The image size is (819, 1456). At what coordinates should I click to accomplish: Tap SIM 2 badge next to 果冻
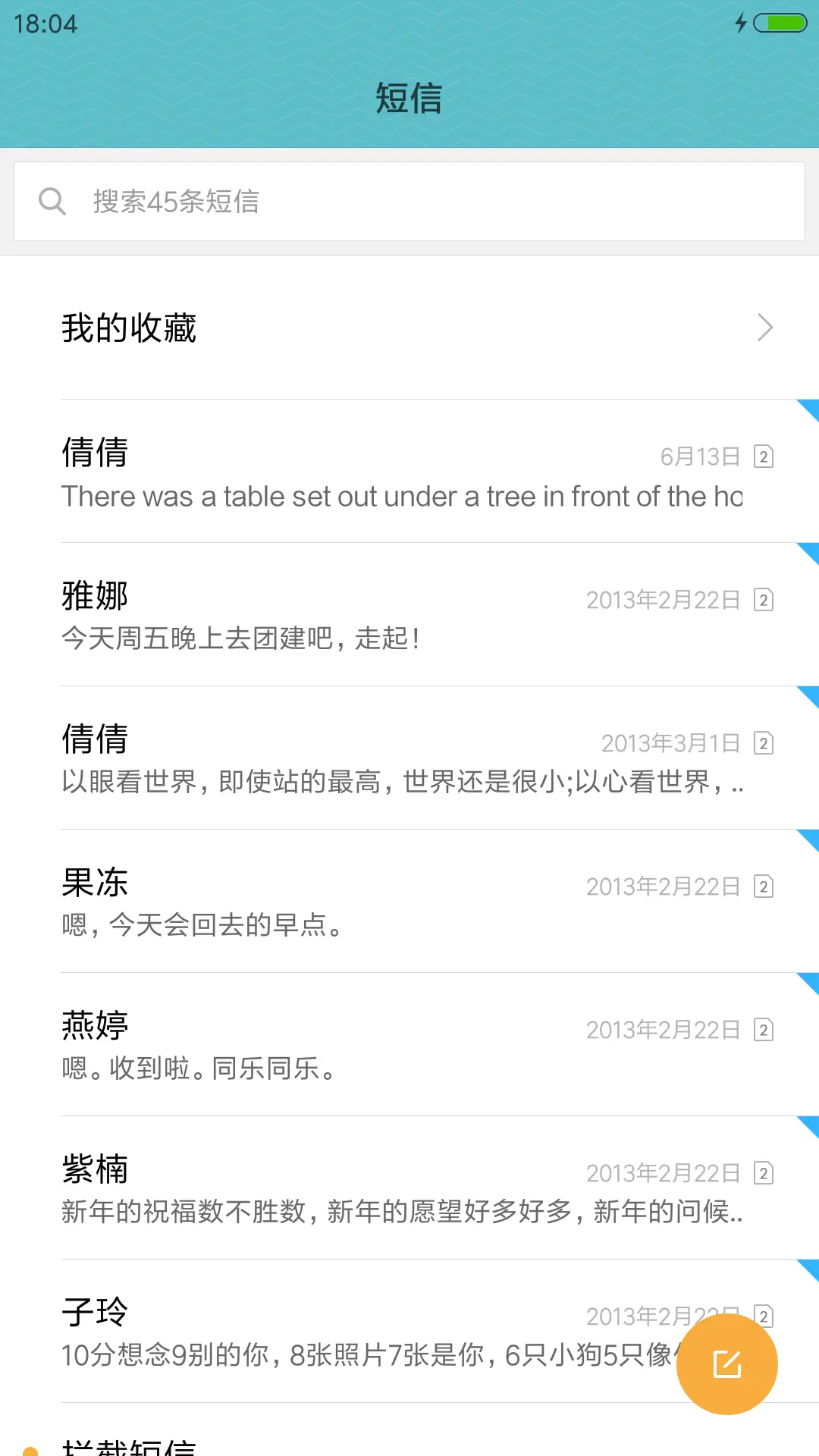point(762,886)
